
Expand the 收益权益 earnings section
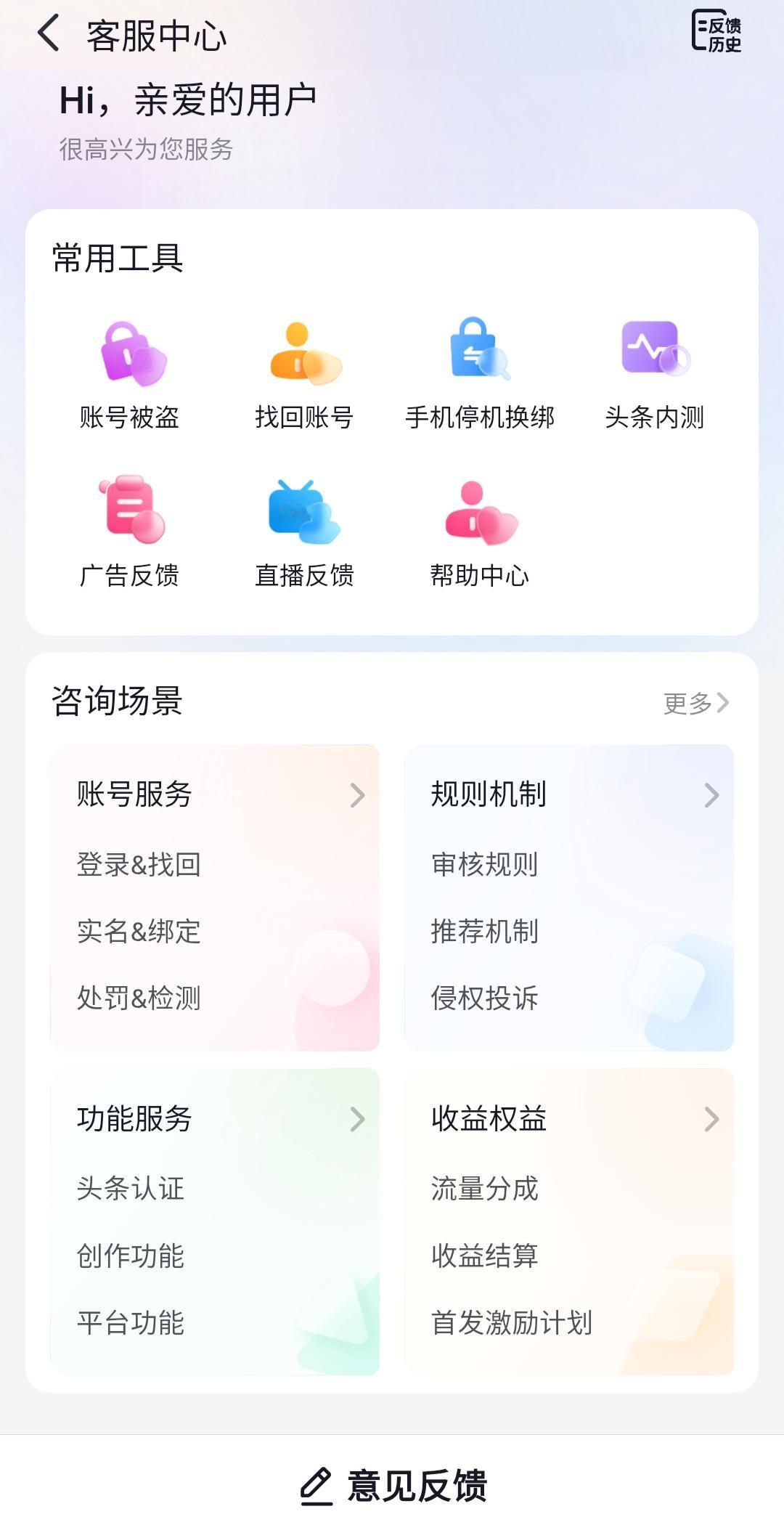coord(570,1119)
